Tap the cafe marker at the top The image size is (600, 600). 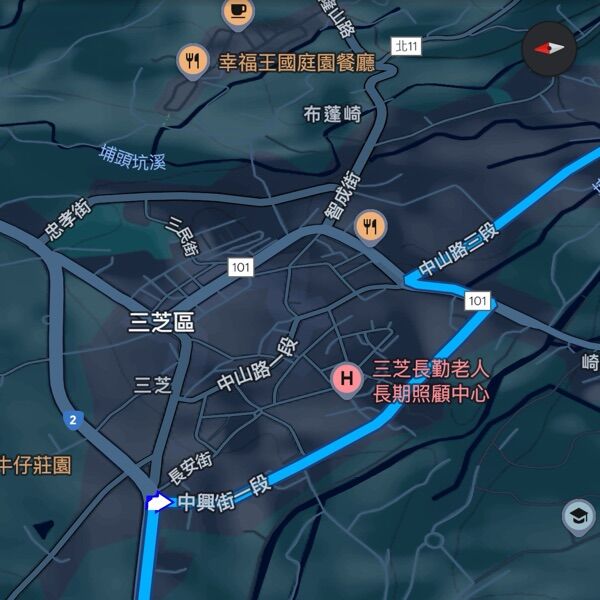coord(237,10)
